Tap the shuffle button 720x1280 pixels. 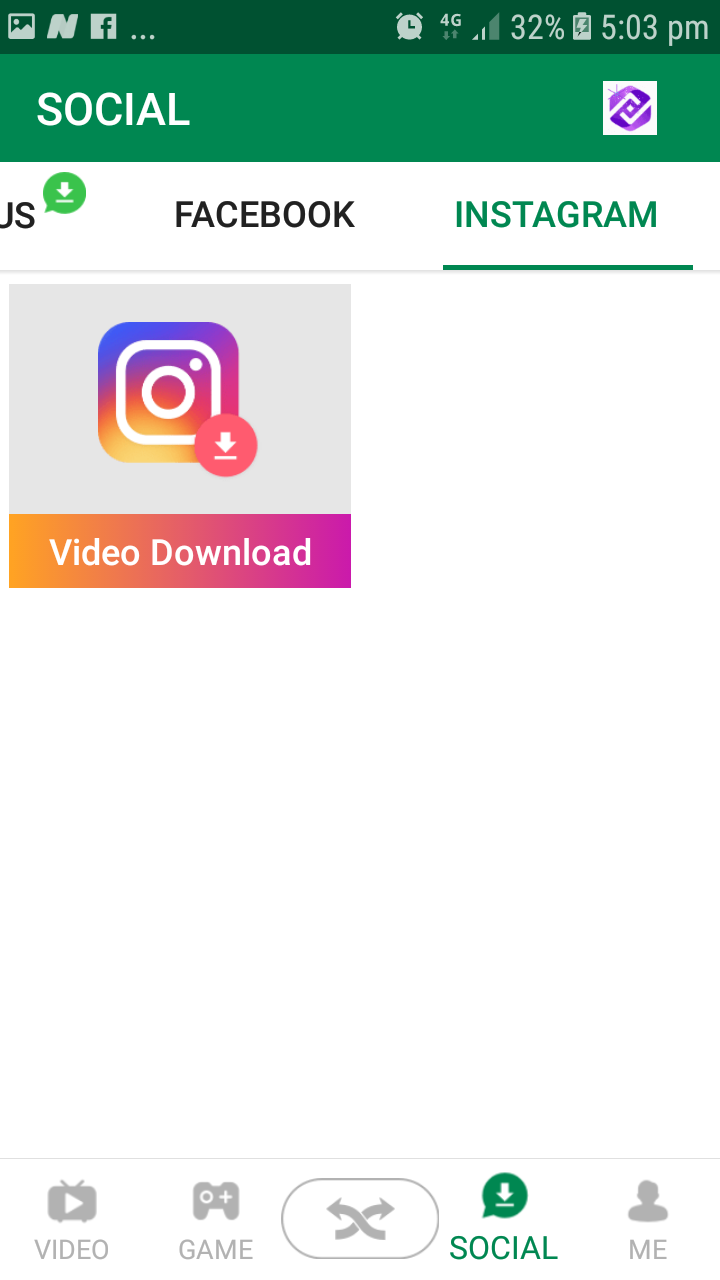pos(360,1218)
